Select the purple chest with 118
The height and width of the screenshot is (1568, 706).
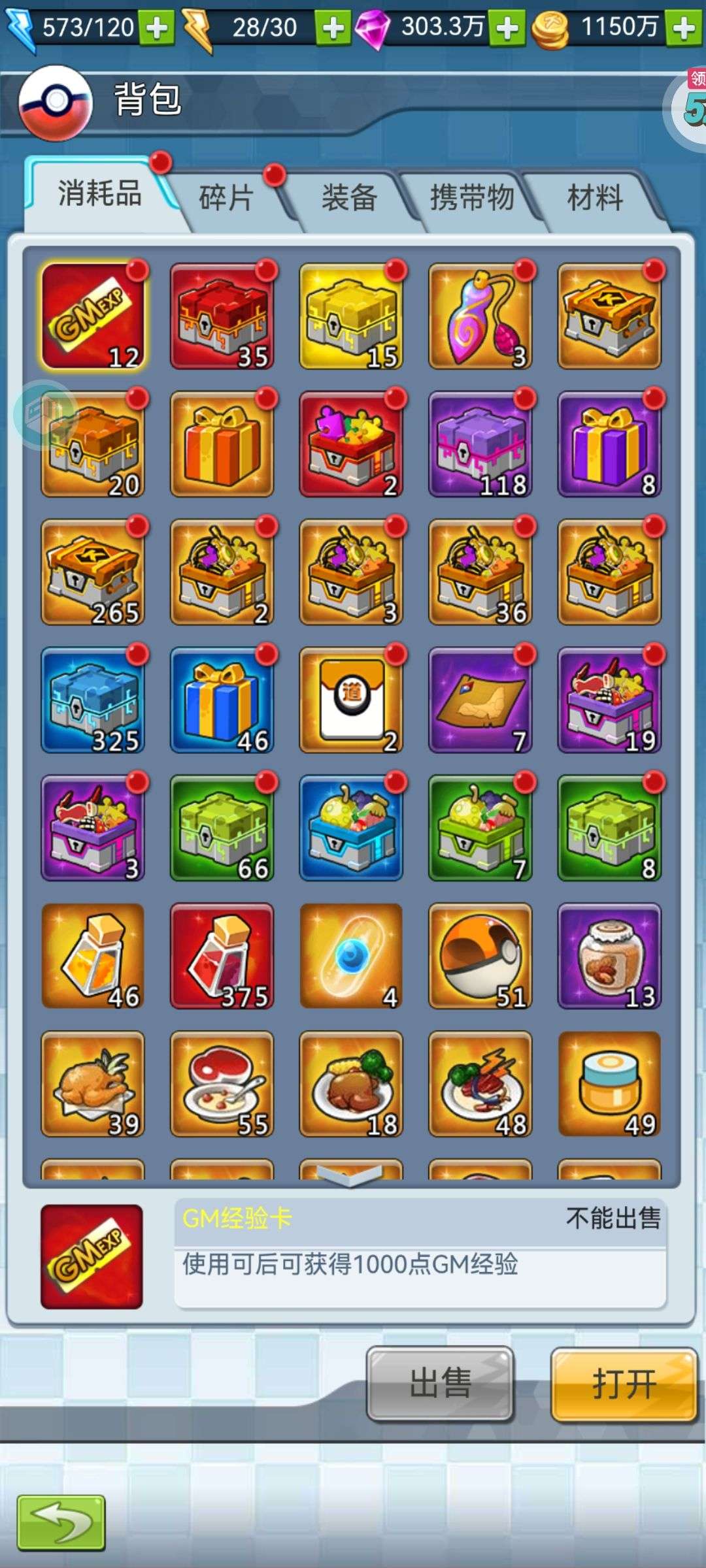480,444
